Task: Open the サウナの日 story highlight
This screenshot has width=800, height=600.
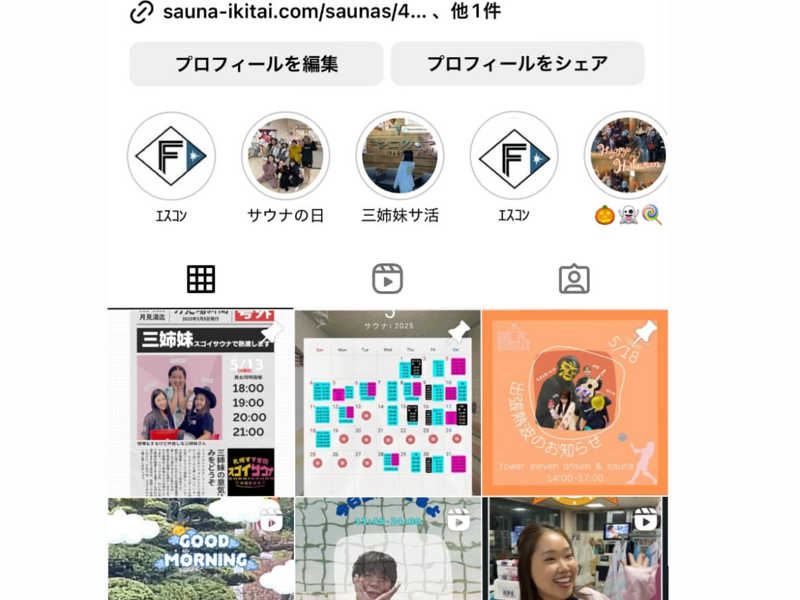Action: [285, 156]
